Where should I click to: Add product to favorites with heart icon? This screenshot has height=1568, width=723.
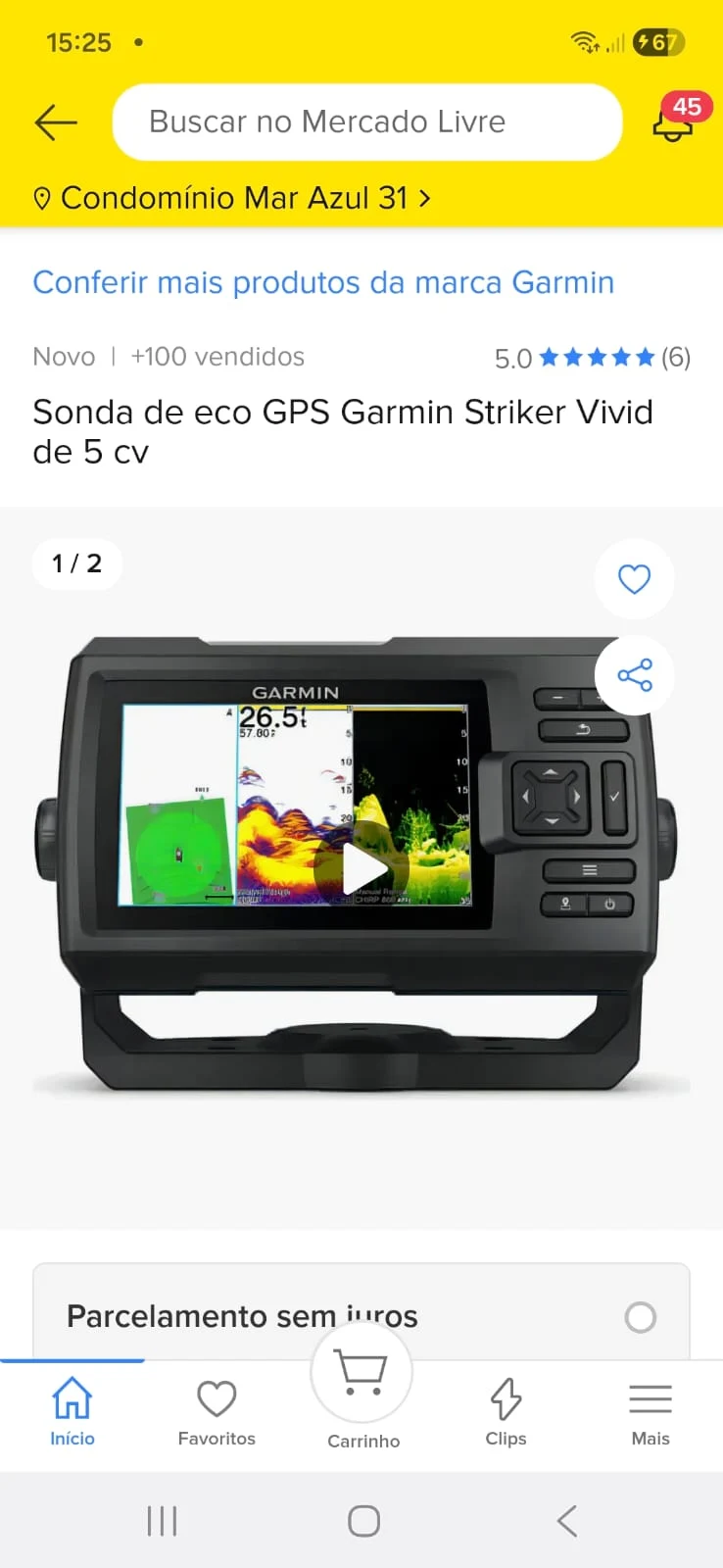(634, 579)
